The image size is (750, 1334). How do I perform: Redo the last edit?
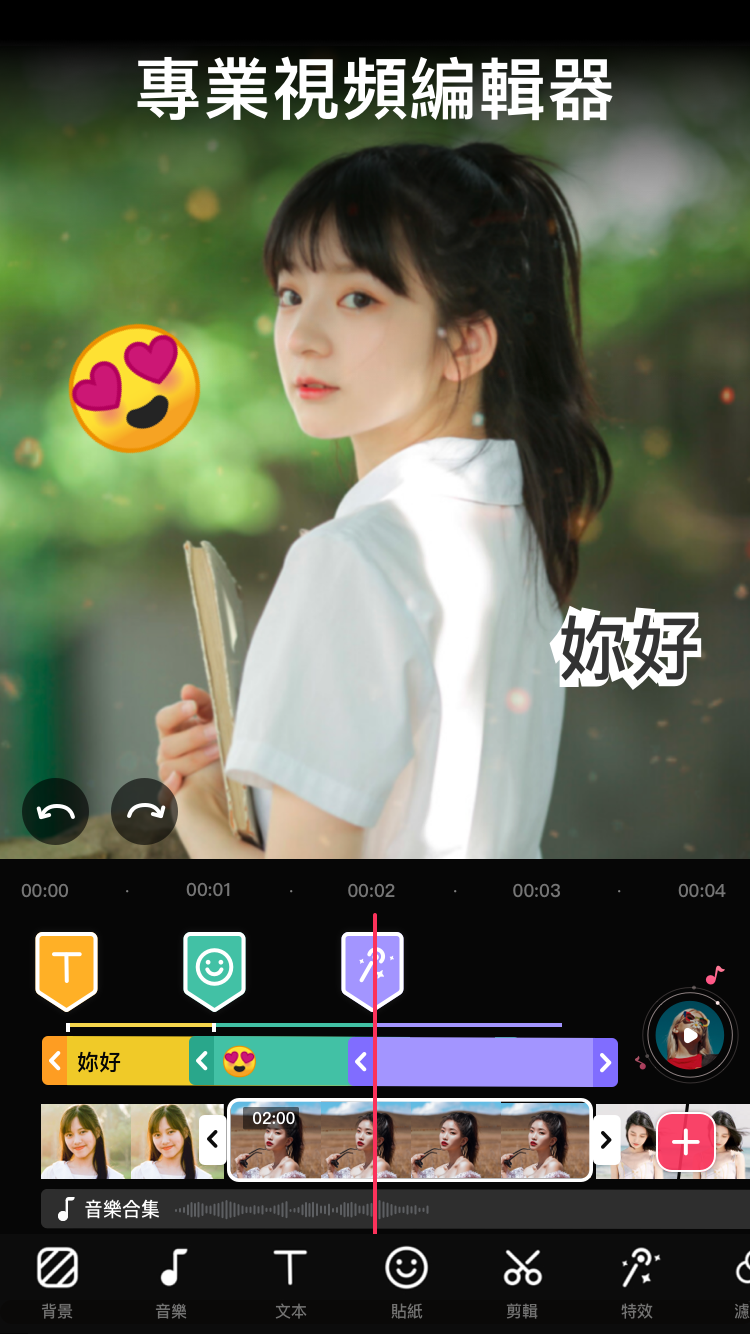[144, 811]
